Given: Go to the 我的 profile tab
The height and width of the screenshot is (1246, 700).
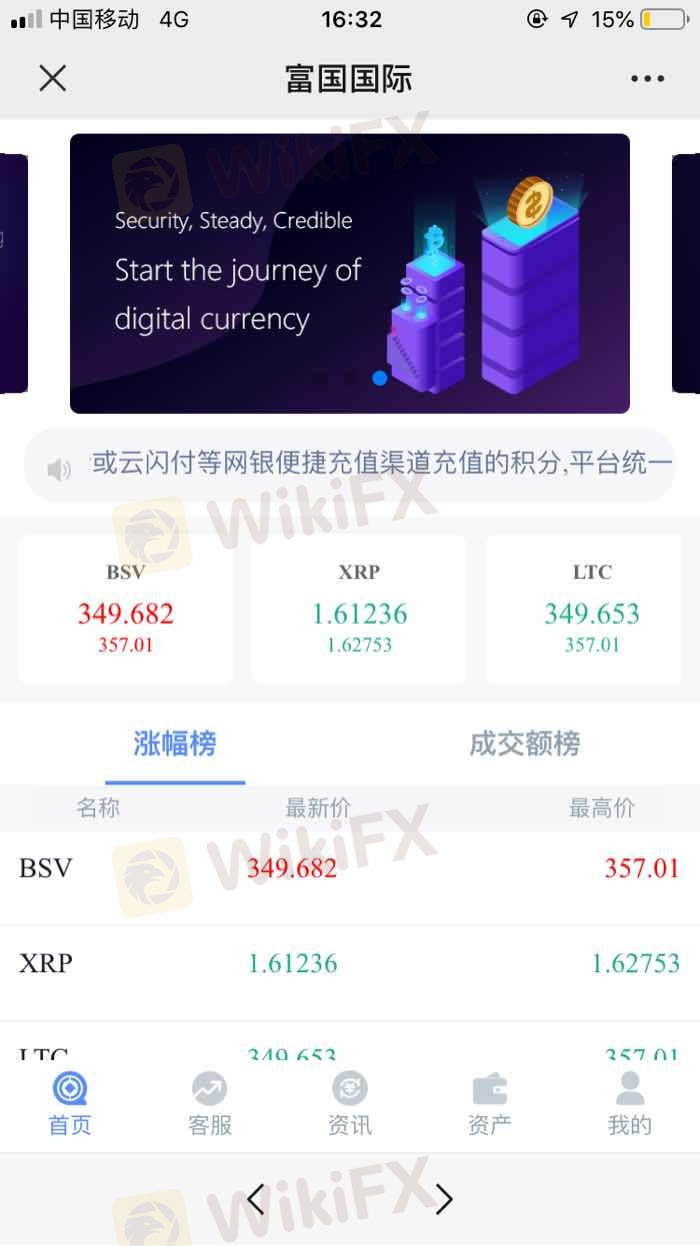Looking at the screenshot, I should (630, 1103).
